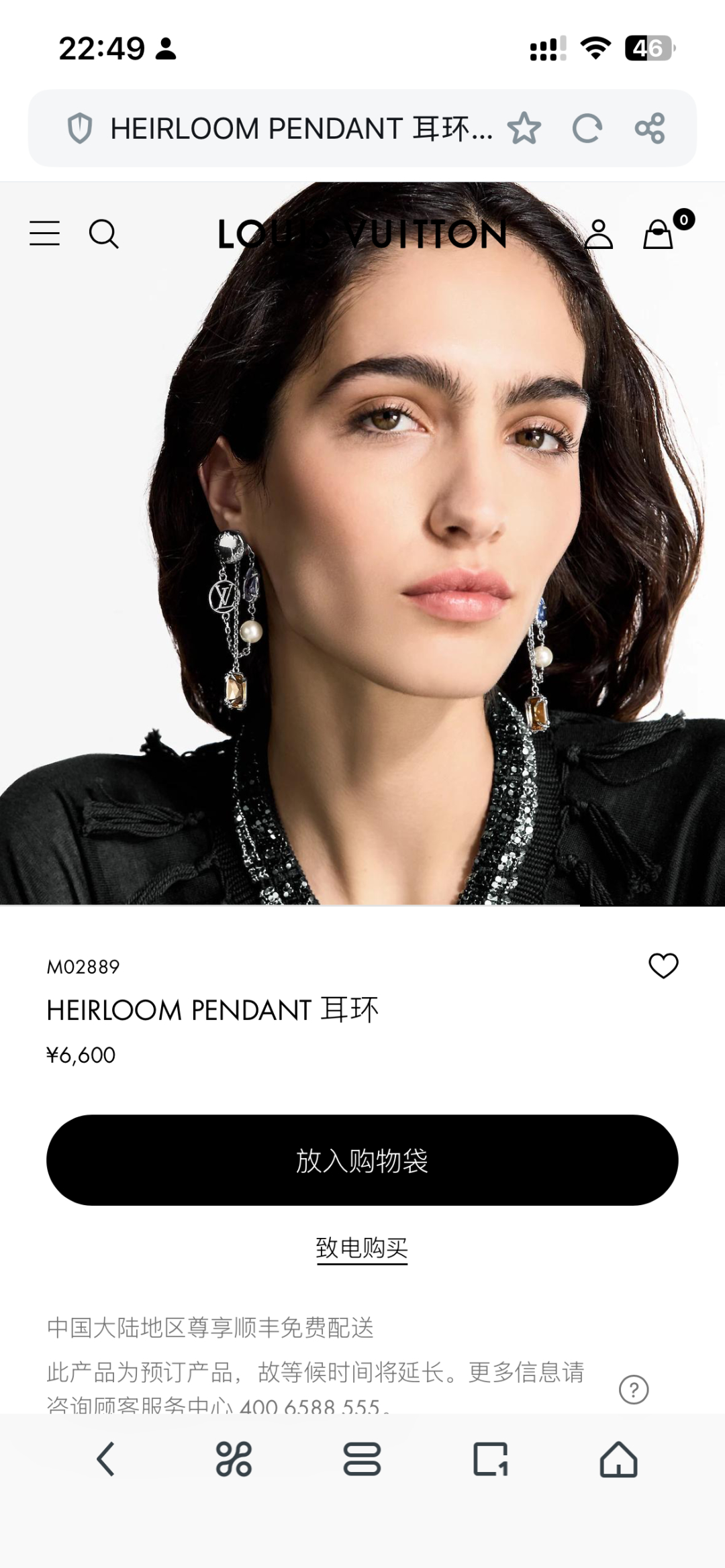Reload the current page

click(587, 128)
